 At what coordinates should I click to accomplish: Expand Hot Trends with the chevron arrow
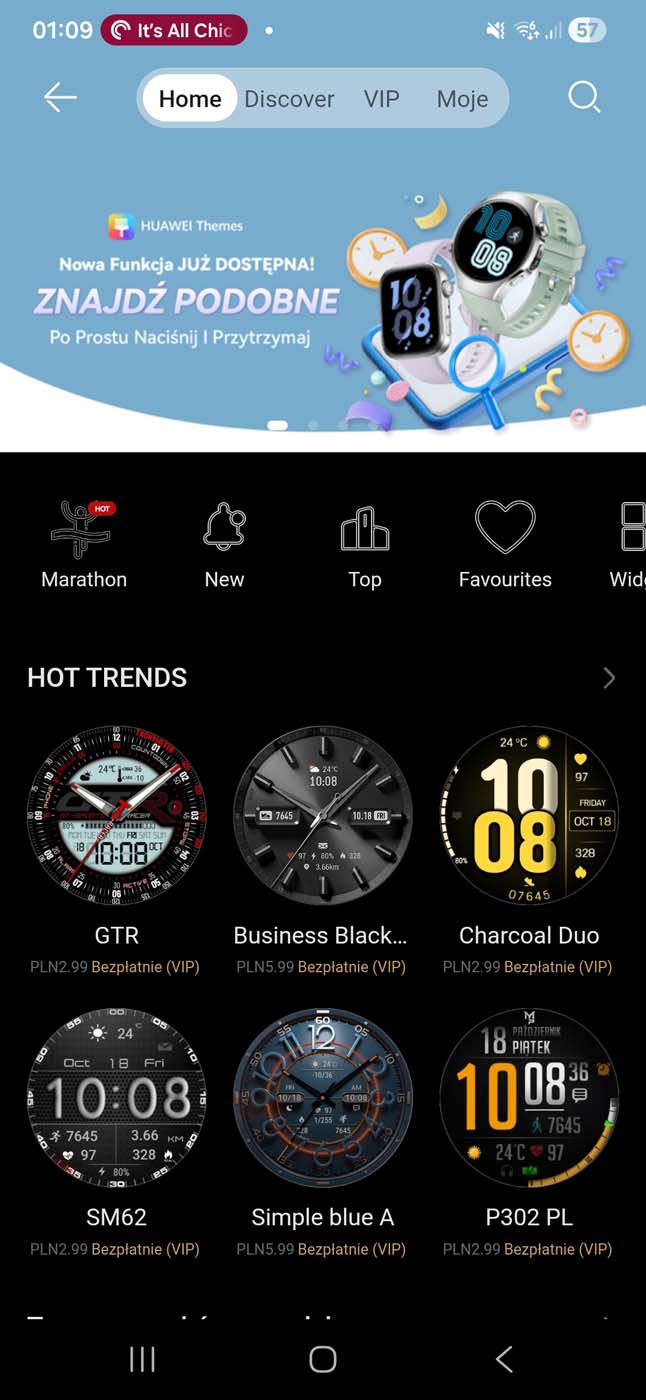tap(609, 678)
